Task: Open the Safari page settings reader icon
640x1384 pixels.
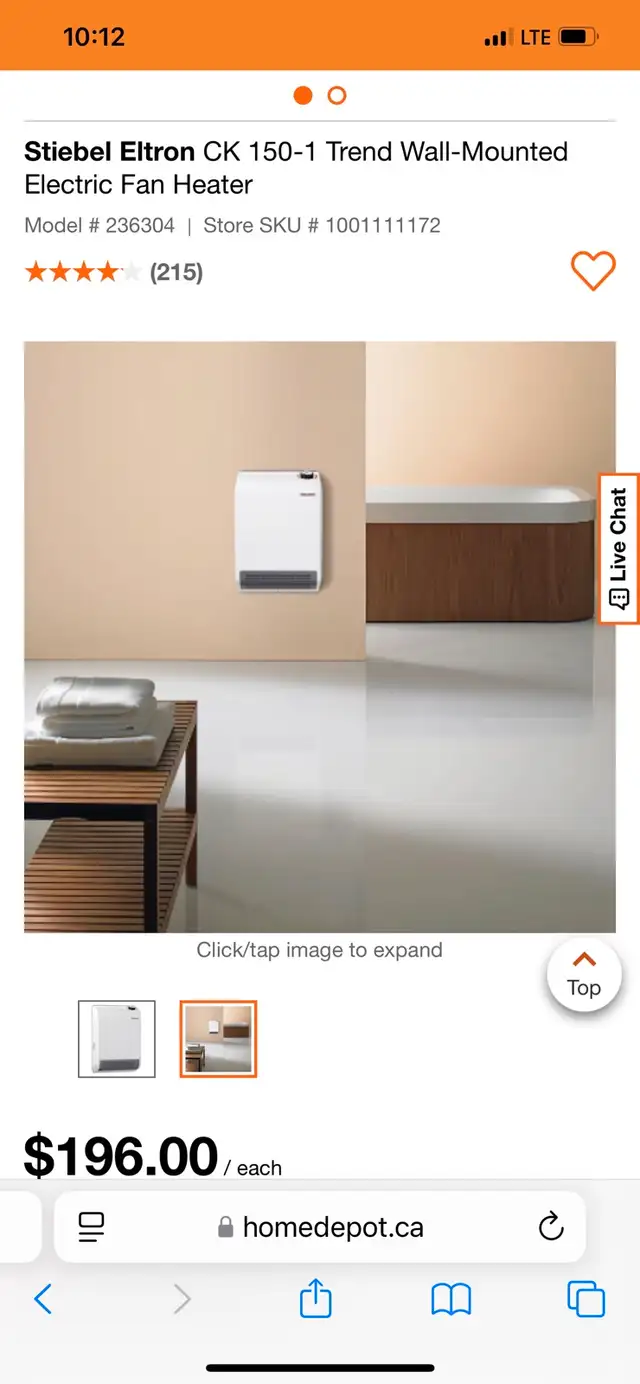Action: (x=92, y=1227)
